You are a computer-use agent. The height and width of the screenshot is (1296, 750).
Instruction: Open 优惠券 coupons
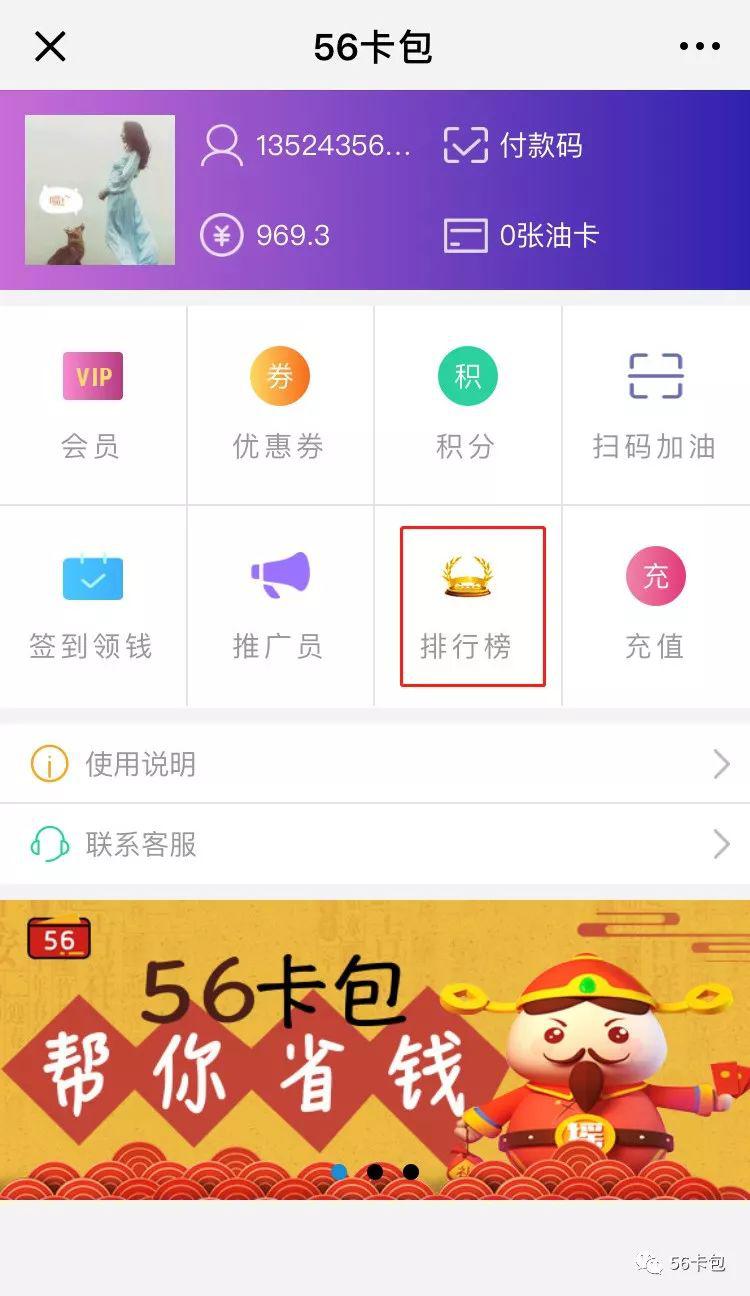point(279,405)
